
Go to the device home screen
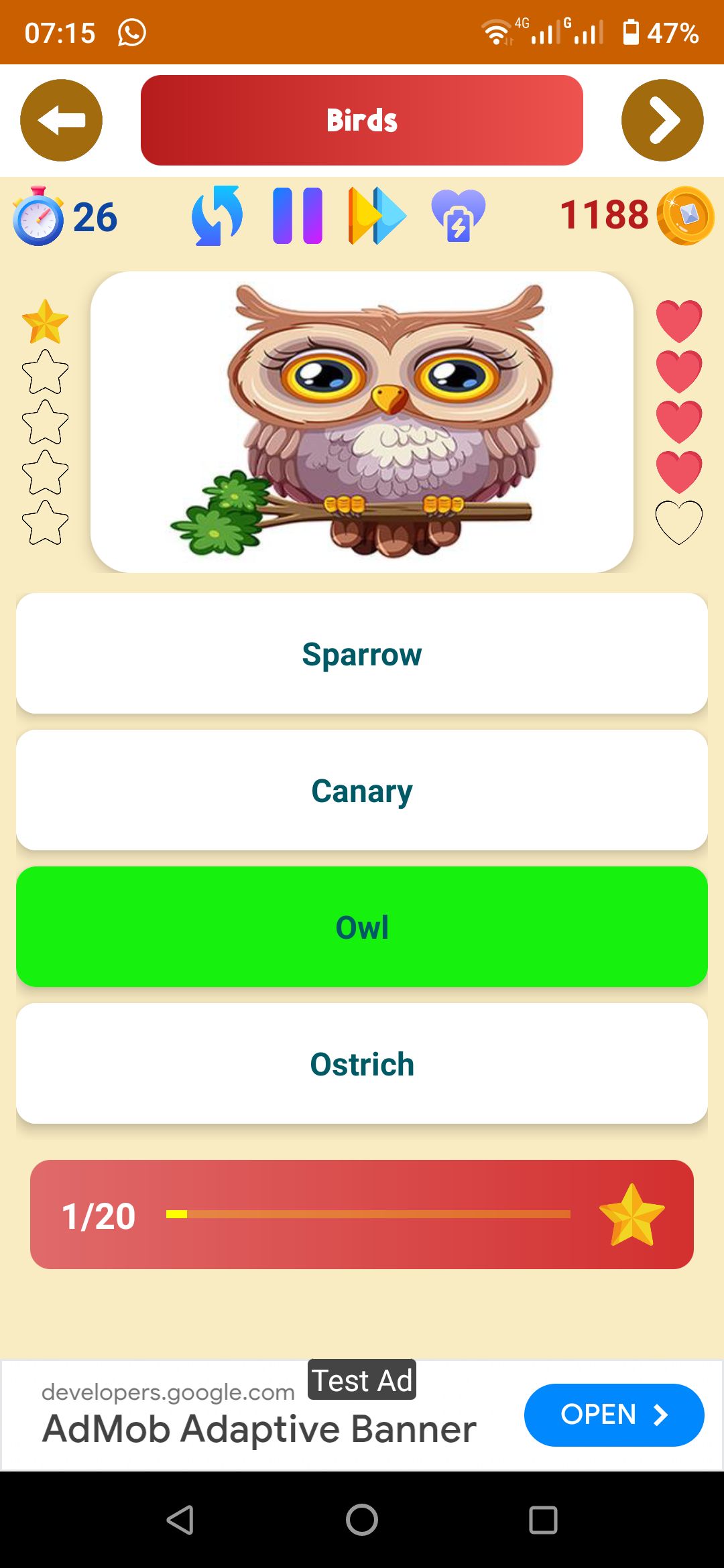click(362, 1520)
